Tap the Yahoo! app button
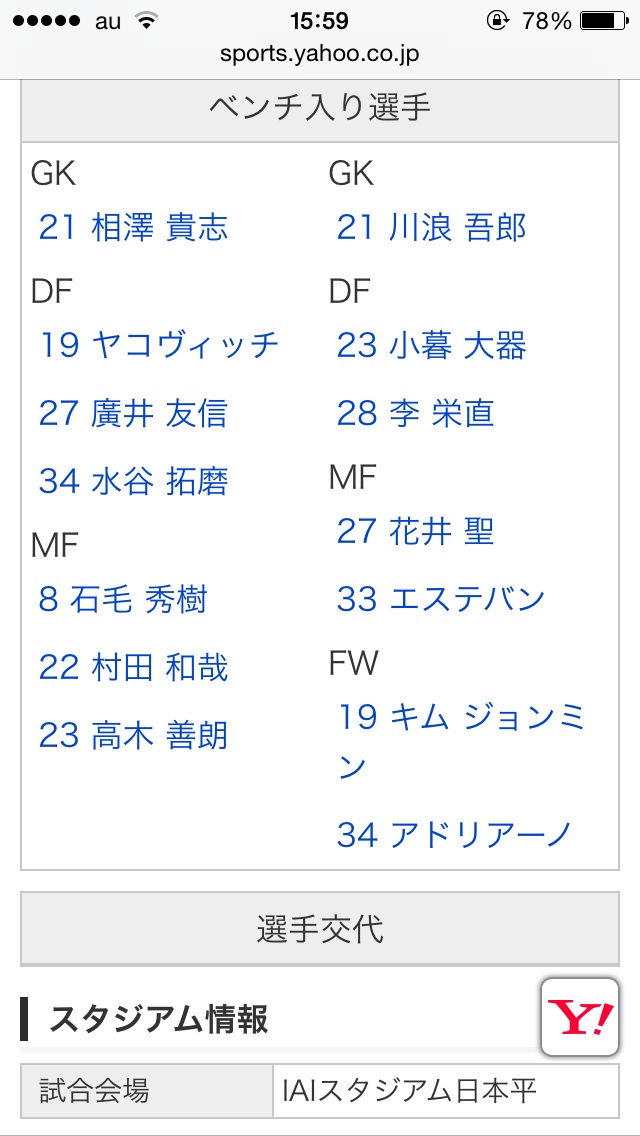Viewport: 640px width, 1136px height. click(x=580, y=1016)
